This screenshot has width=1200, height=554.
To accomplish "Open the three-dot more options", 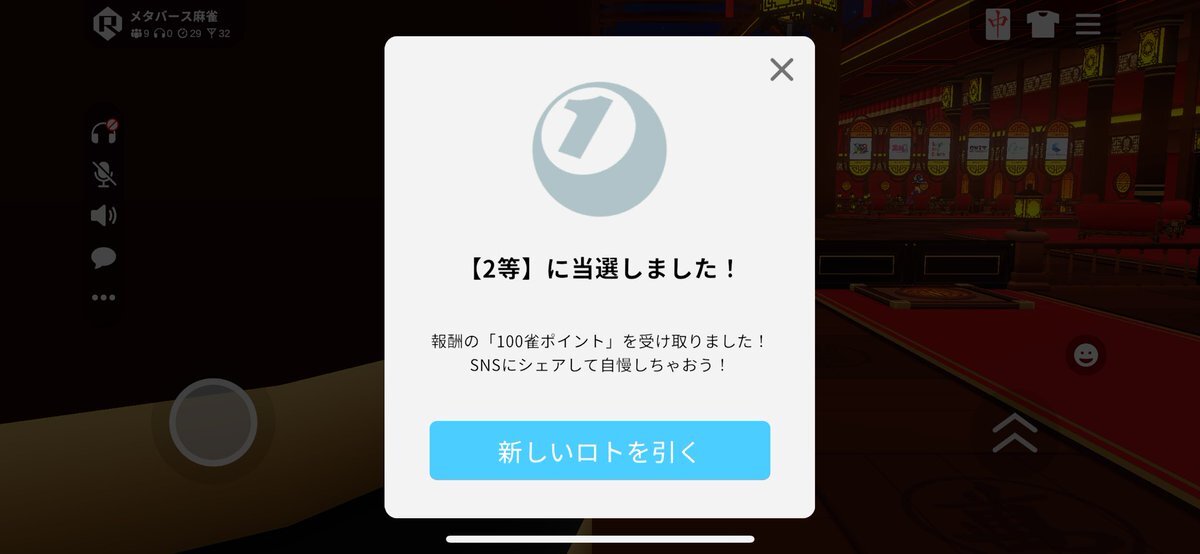I will click(x=104, y=298).
